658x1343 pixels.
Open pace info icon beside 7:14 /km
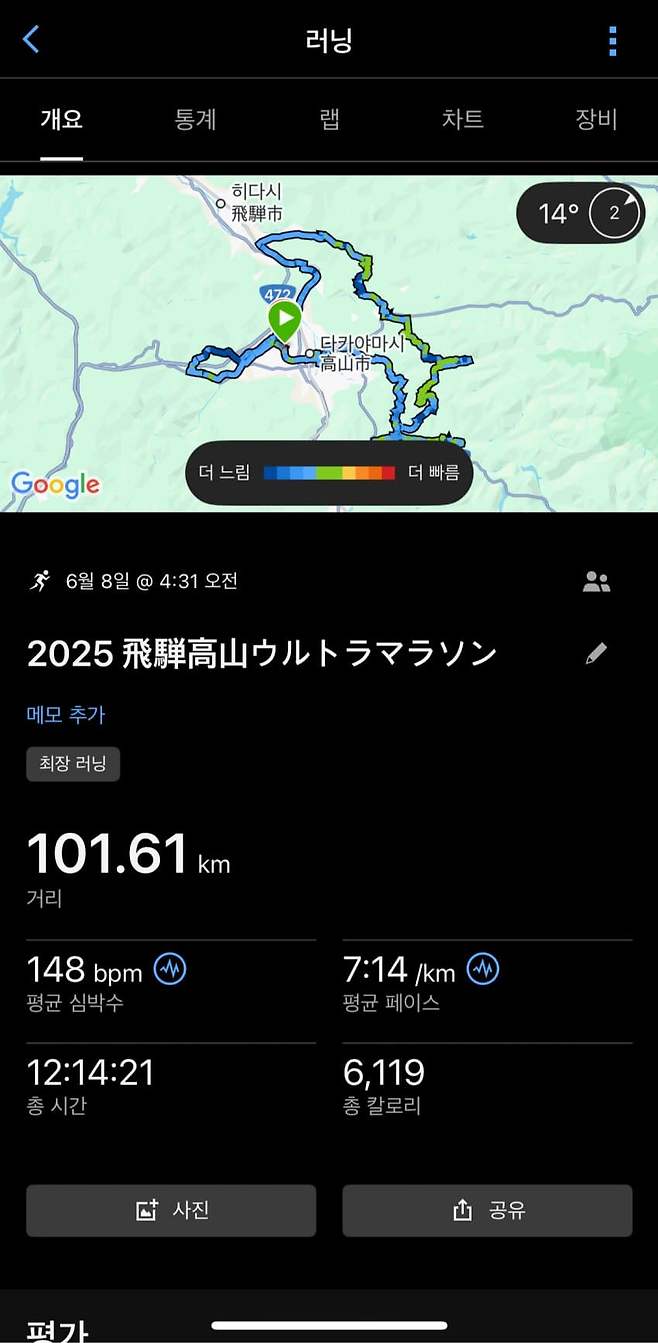coord(483,969)
